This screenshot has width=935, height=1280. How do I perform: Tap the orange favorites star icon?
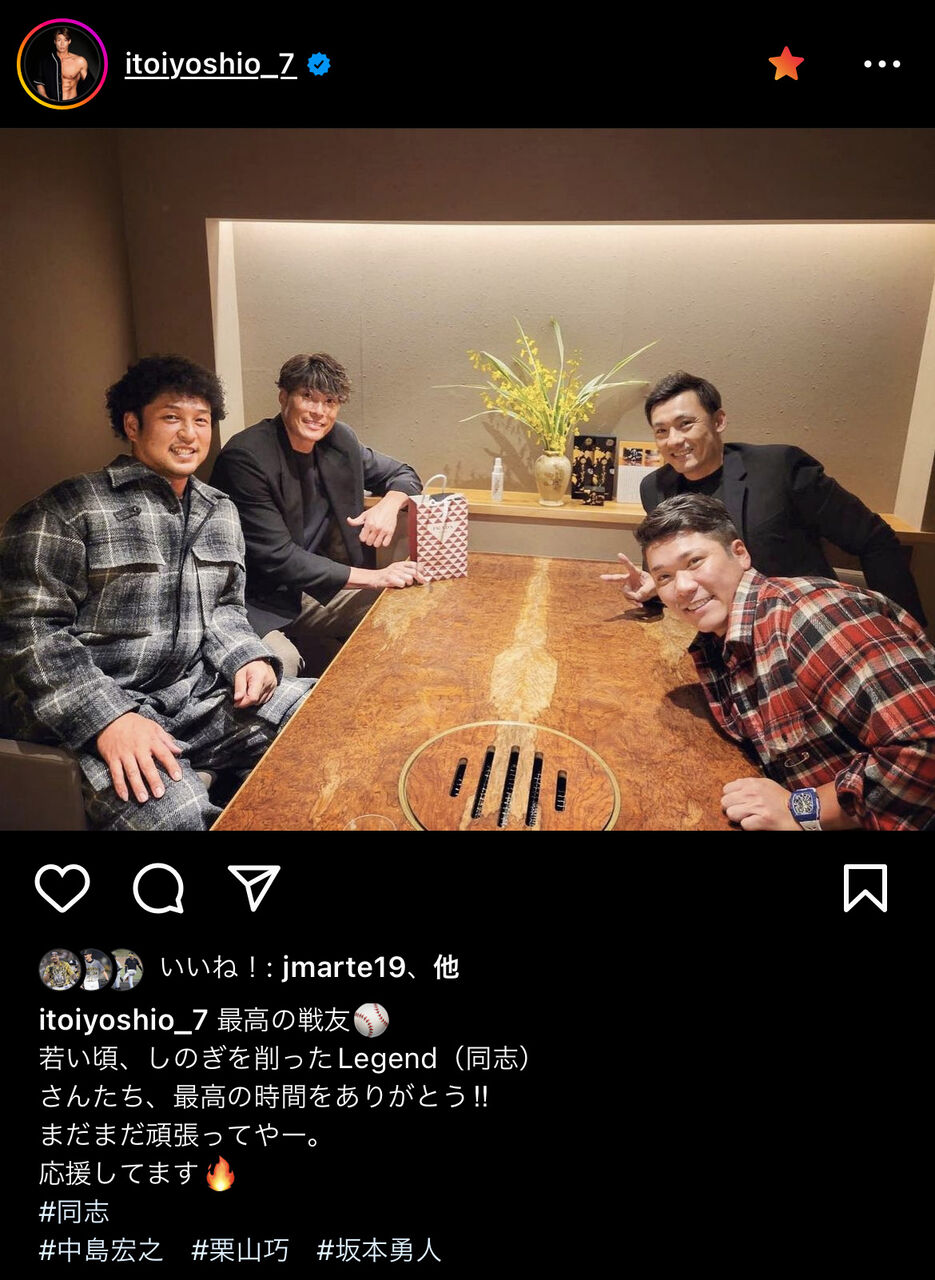point(786,64)
